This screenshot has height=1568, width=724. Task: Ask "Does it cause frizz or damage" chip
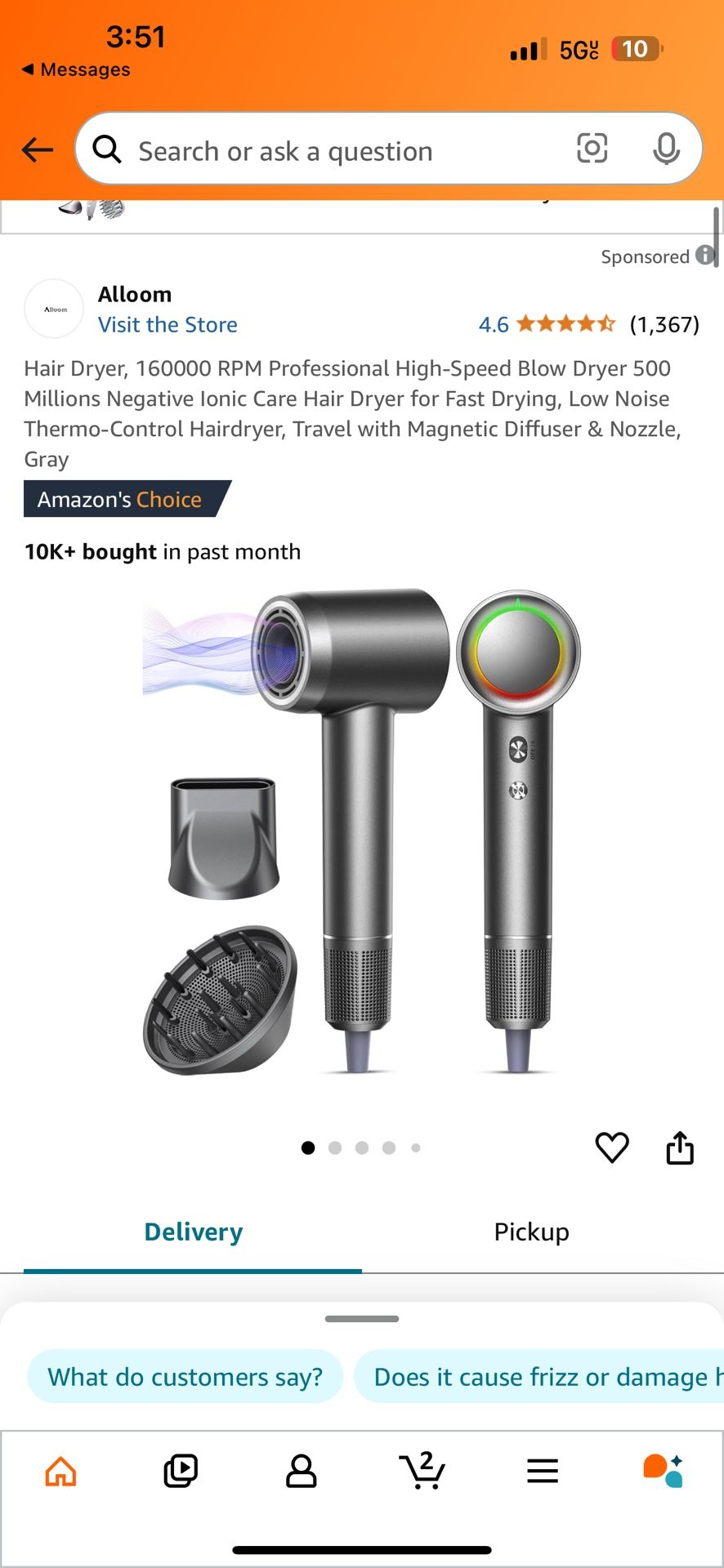point(539,1377)
